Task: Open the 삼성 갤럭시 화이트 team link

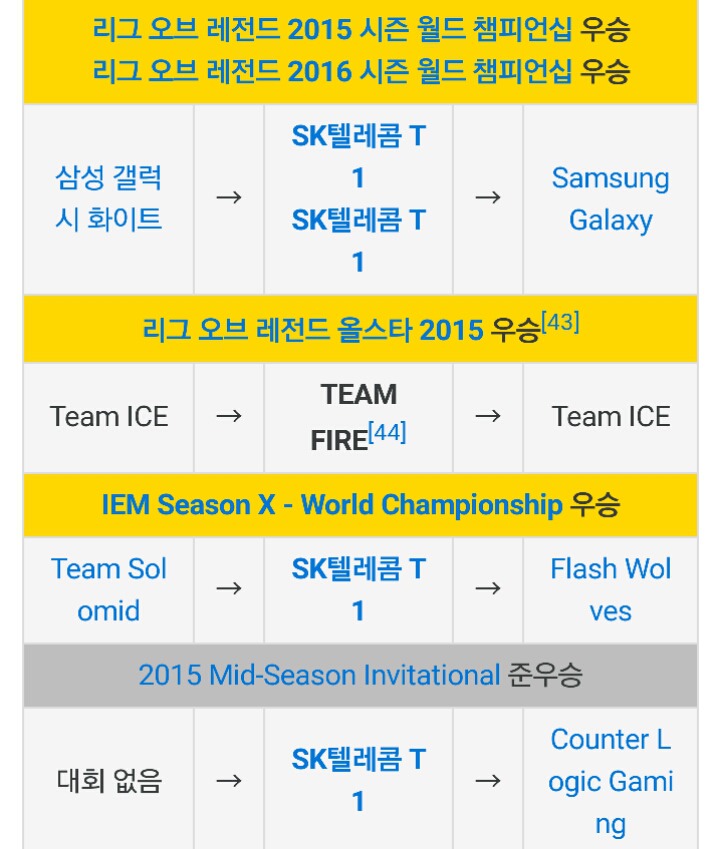Action: coord(108,198)
